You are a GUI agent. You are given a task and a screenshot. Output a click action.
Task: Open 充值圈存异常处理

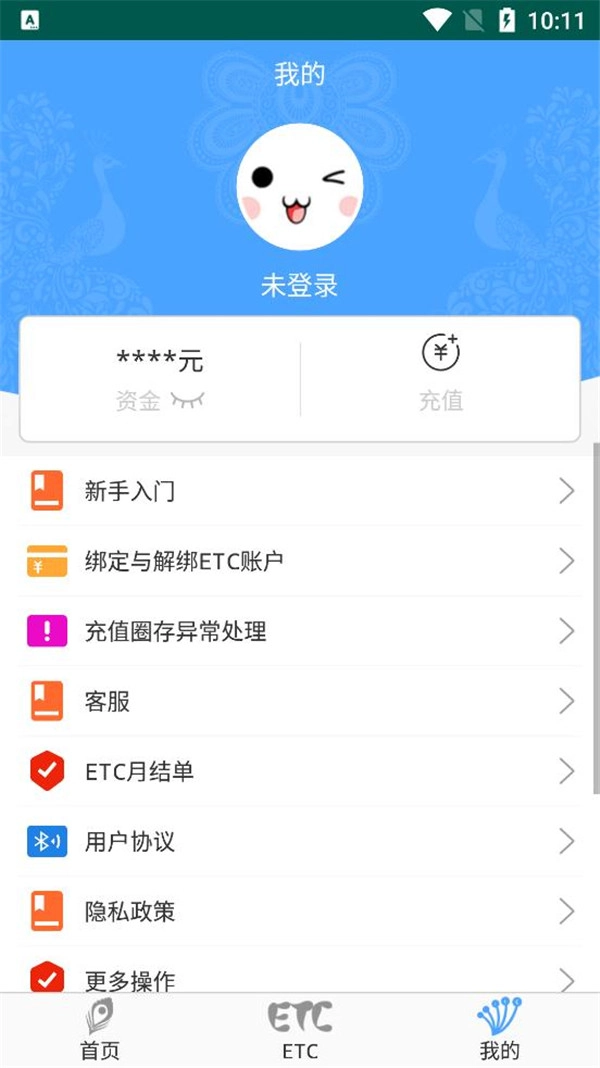point(300,631)
